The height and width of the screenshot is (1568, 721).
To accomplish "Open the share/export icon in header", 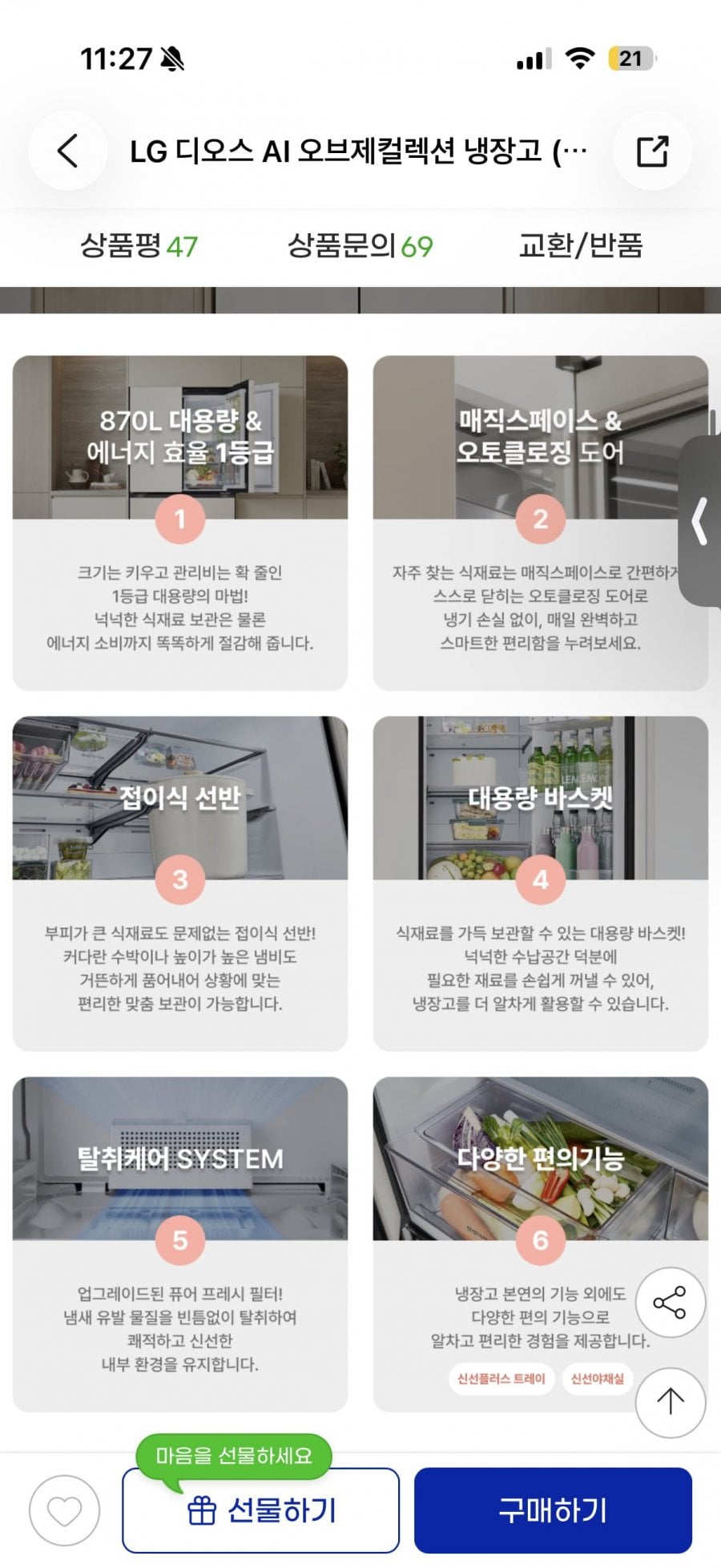I will (652, 151).
